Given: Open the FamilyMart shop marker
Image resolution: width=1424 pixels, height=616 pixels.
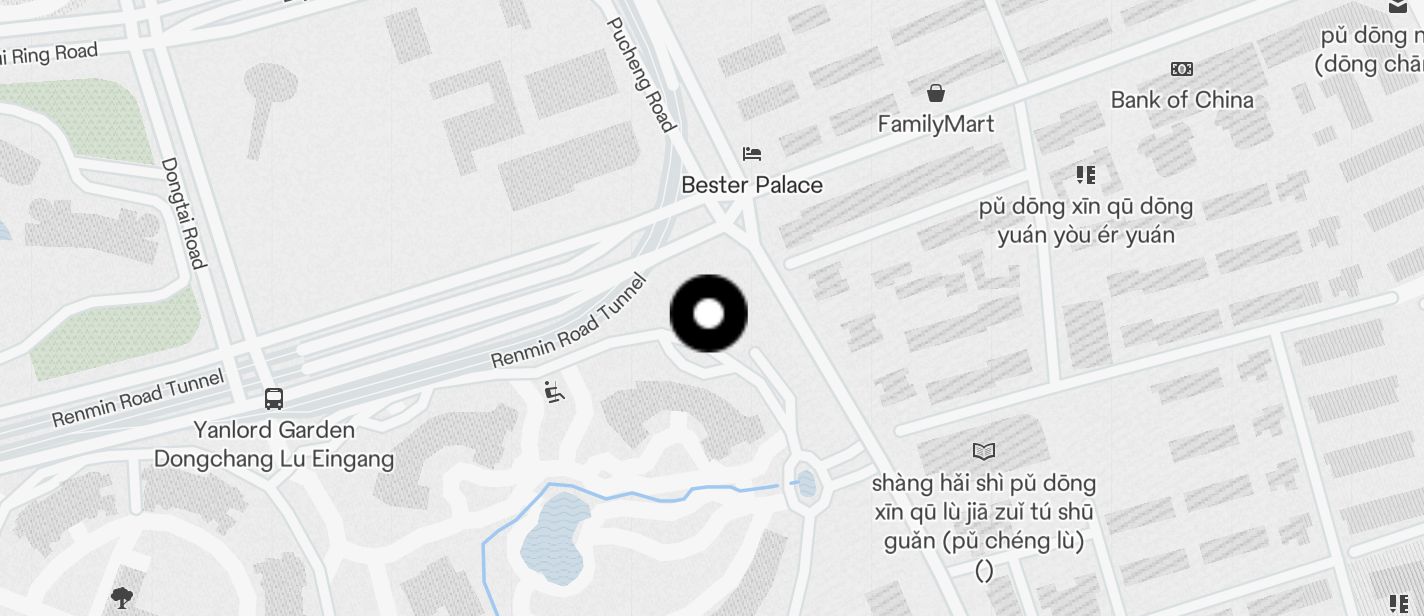Looking at the screenshot, I should [x=936, y=93].
